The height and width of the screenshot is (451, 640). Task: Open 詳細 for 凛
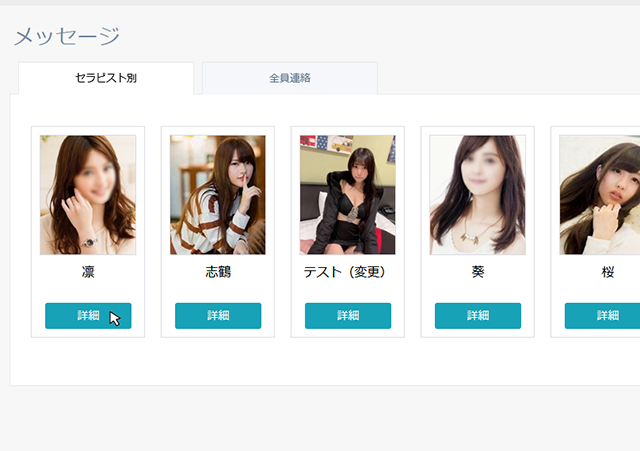coord(88,316)
